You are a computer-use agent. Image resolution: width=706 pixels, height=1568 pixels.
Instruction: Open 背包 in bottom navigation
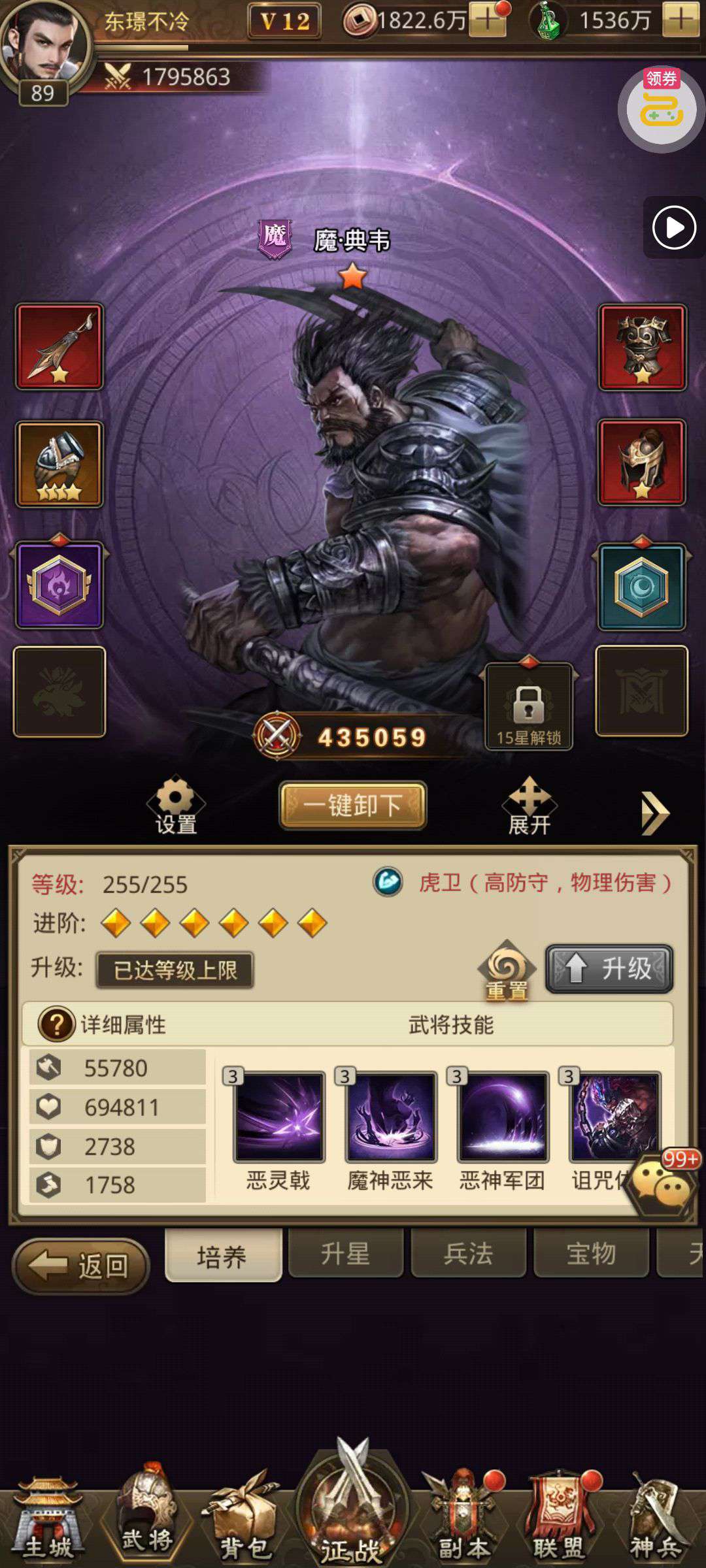point(243,1519)
